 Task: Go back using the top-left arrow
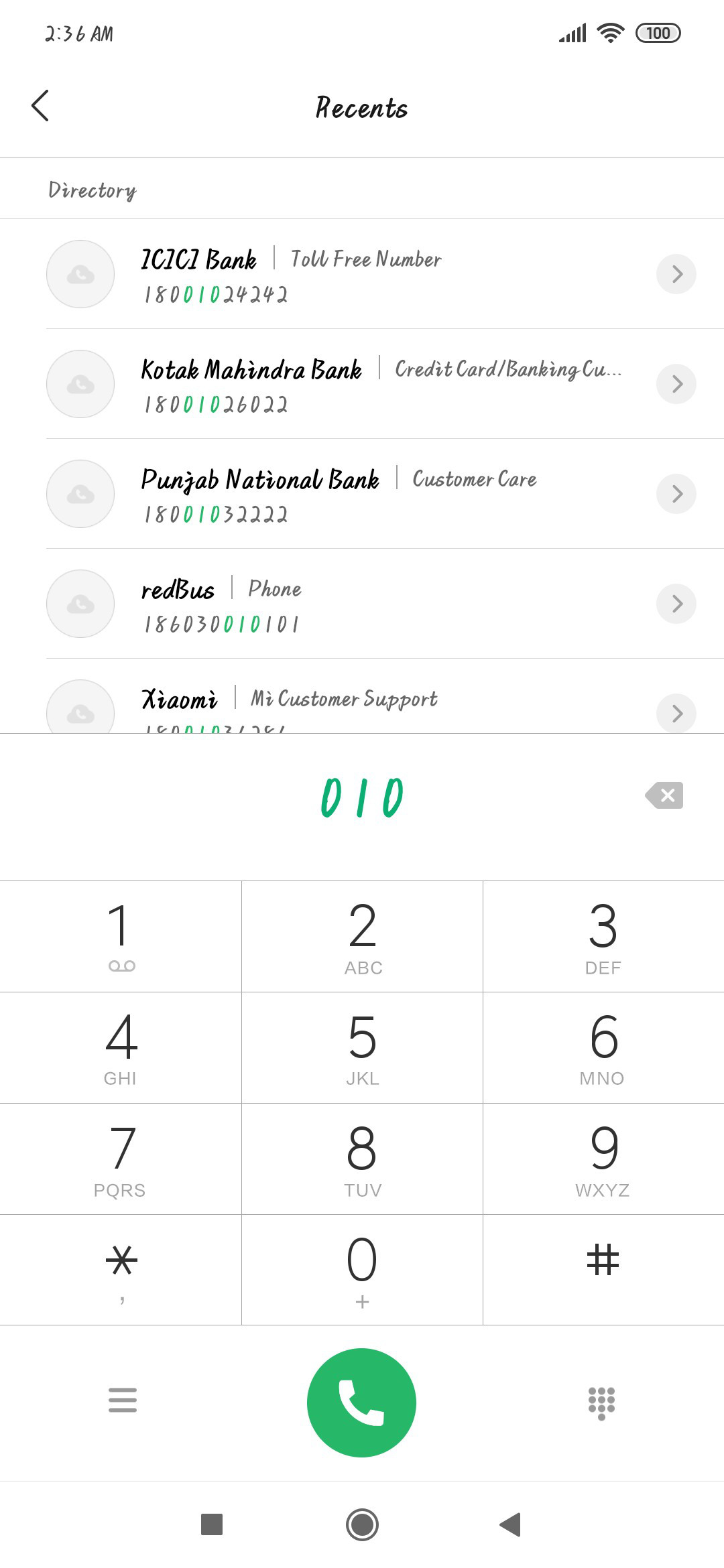(x=40, y=106)
